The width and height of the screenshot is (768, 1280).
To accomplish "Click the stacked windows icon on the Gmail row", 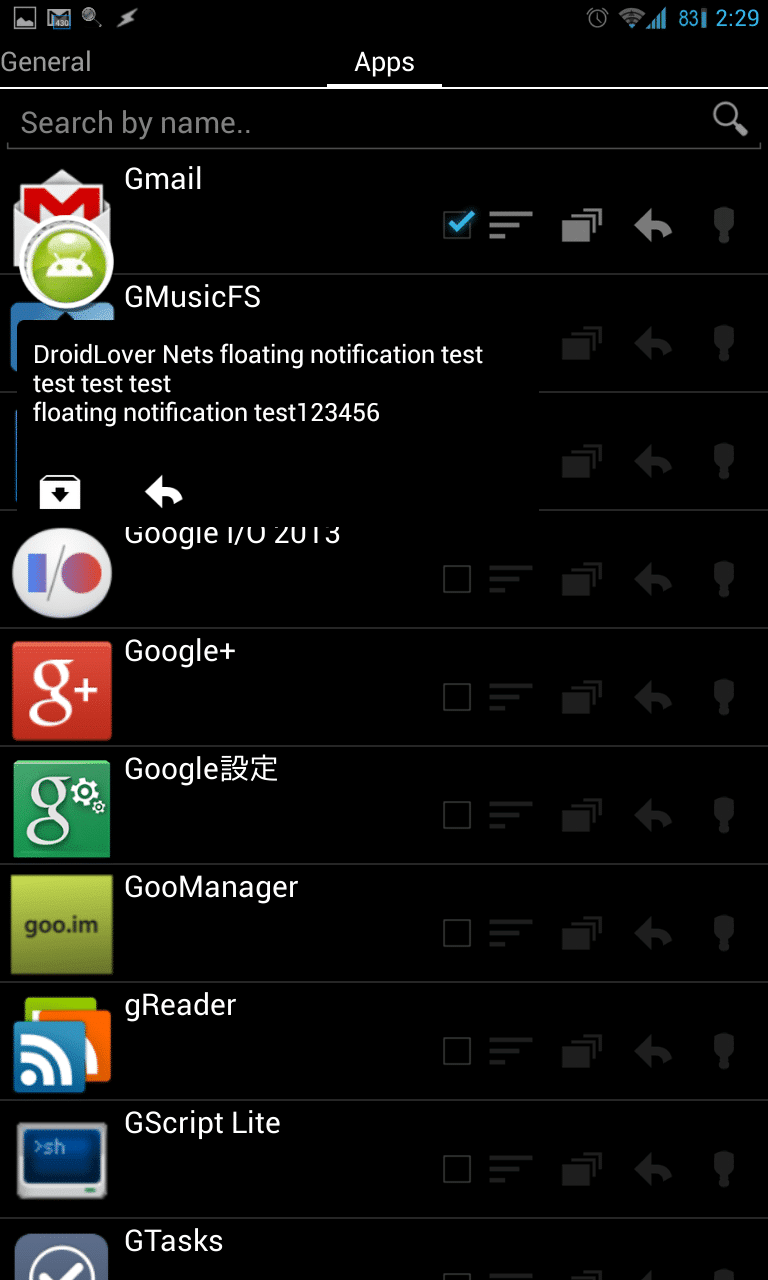I will 582,225.
